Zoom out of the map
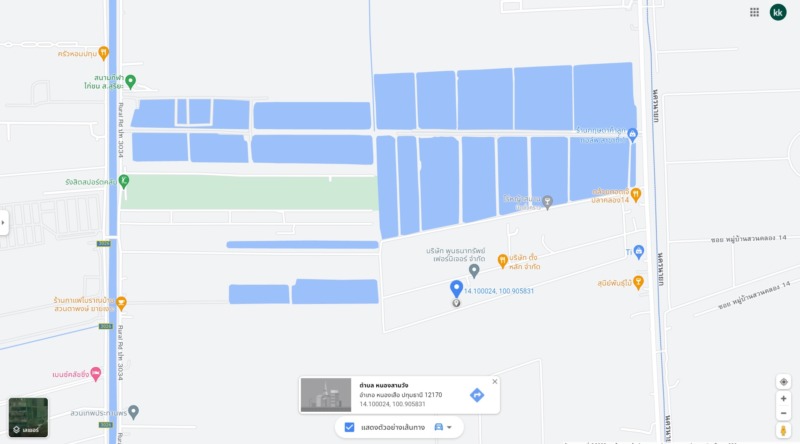This screenshot has width=800, height=444. tap(783, 412)
